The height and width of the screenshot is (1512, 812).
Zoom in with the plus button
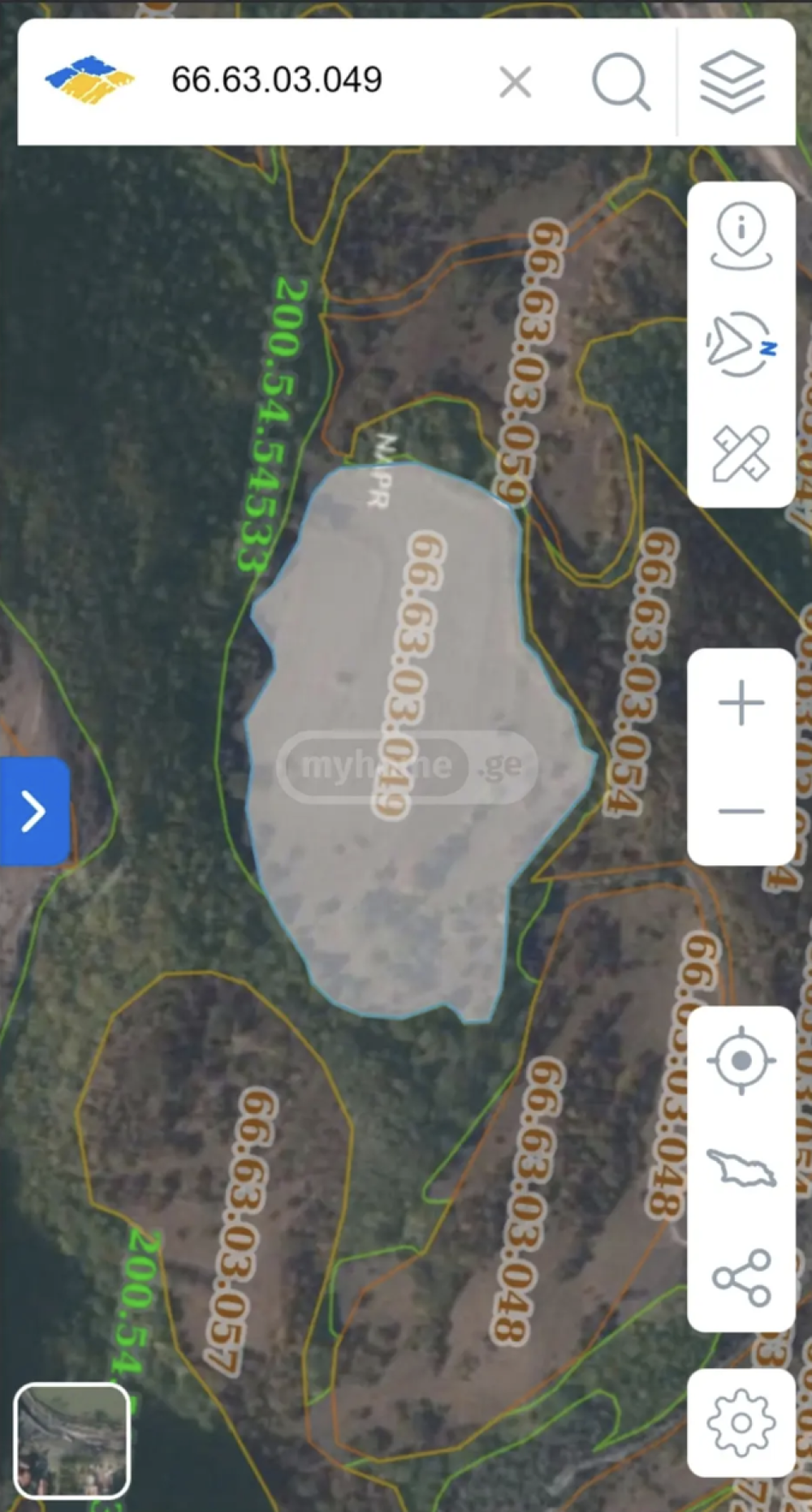[741, 703]
